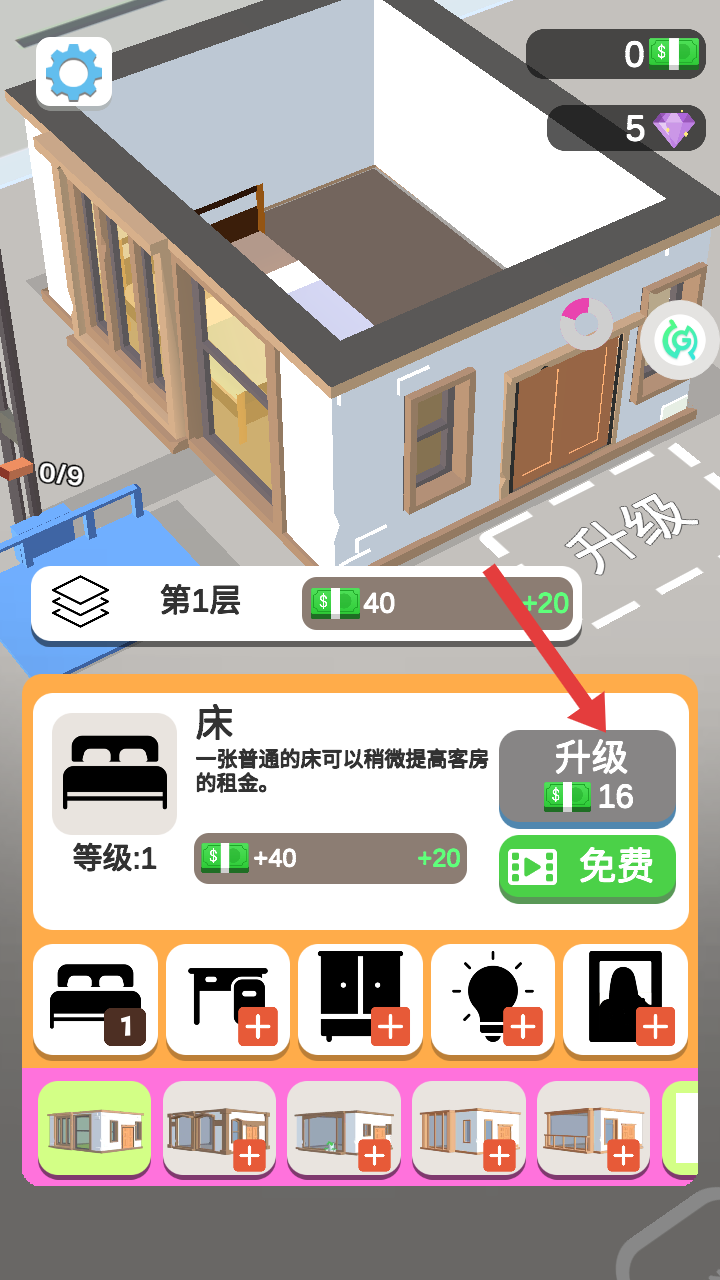The height and width of the screenshot is (1280, 720).
Task: Select the first highlighted house style
Action: point(95,1128)
